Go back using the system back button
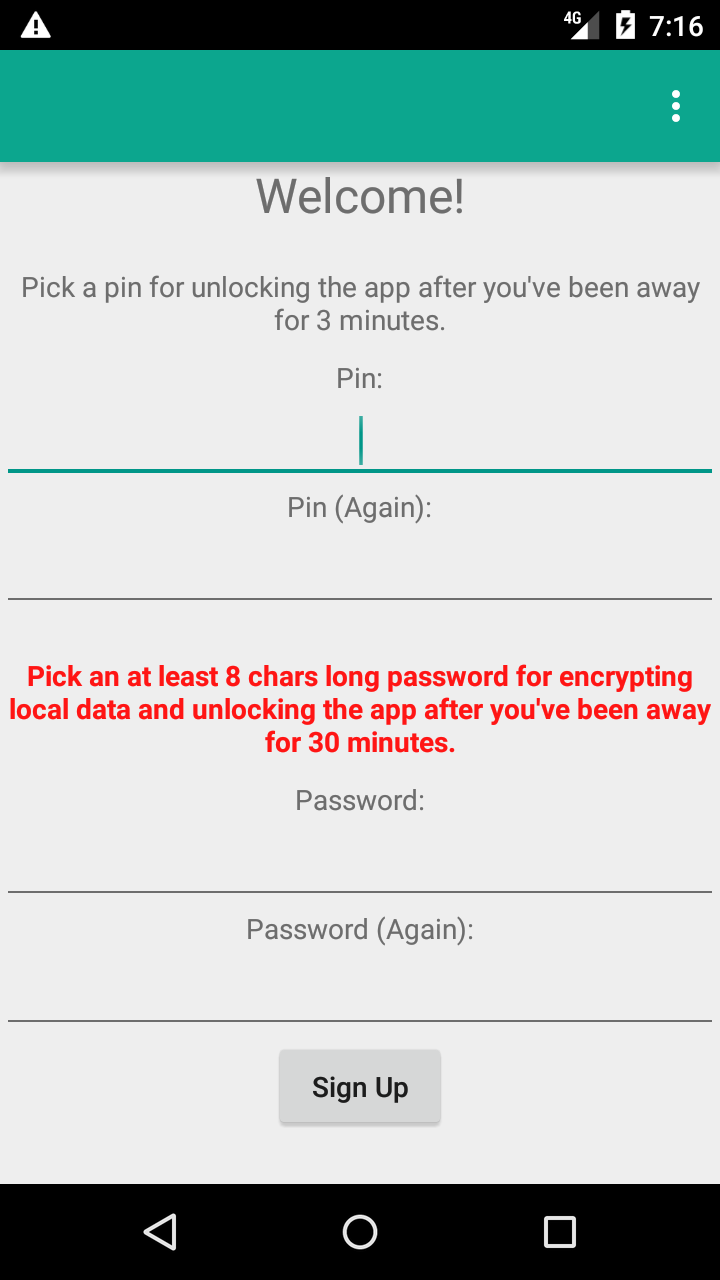 (160, 1232)
